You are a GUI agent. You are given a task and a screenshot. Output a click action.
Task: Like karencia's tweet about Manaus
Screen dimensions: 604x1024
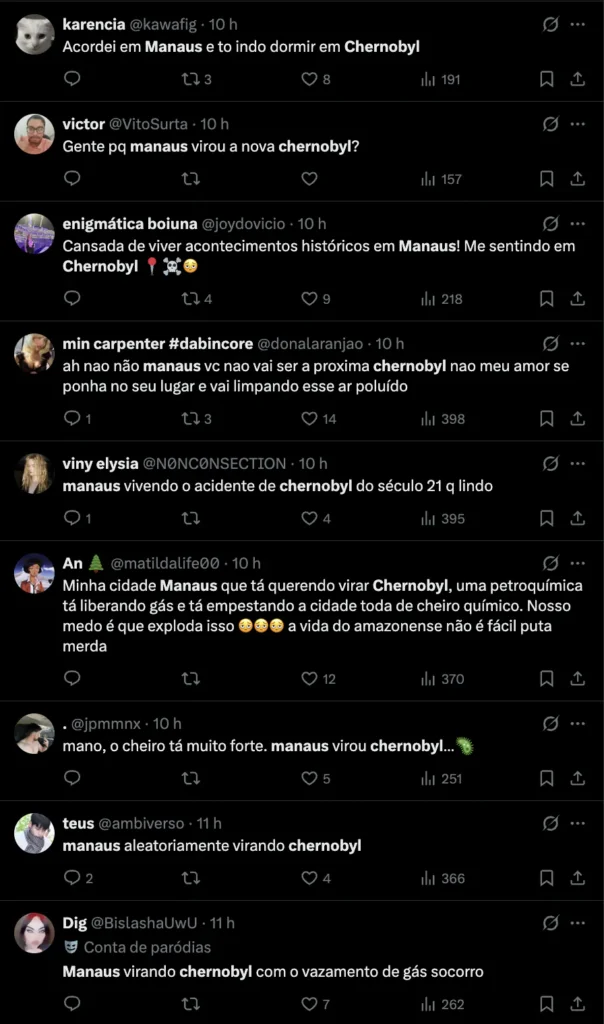(x=315, y=79)
